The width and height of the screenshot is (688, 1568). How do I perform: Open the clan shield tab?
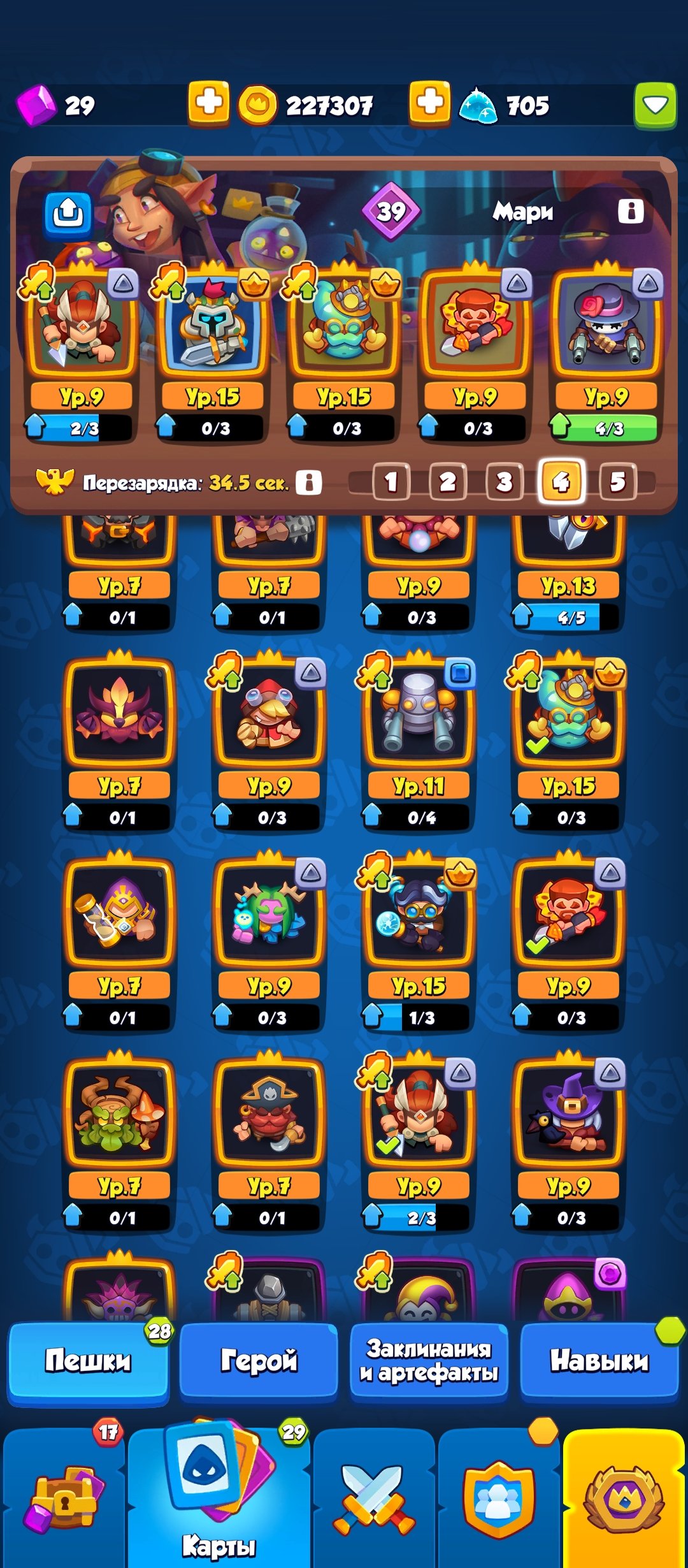(x=499, y=1498)
